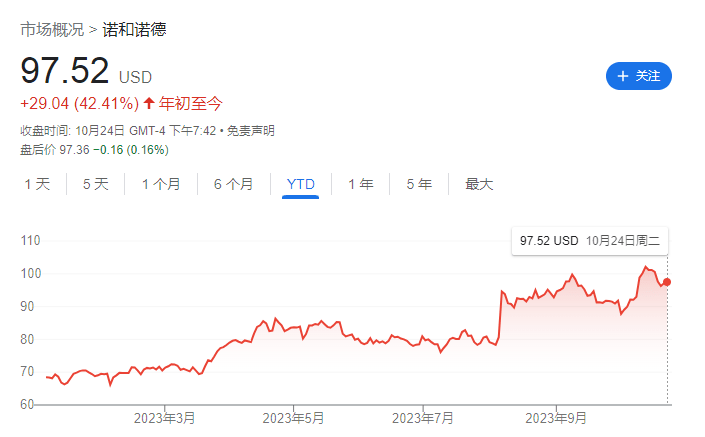Switch to the 1 天 range
Image resolution: width=705 pixels, height=437 pixels.
[37, 184]
